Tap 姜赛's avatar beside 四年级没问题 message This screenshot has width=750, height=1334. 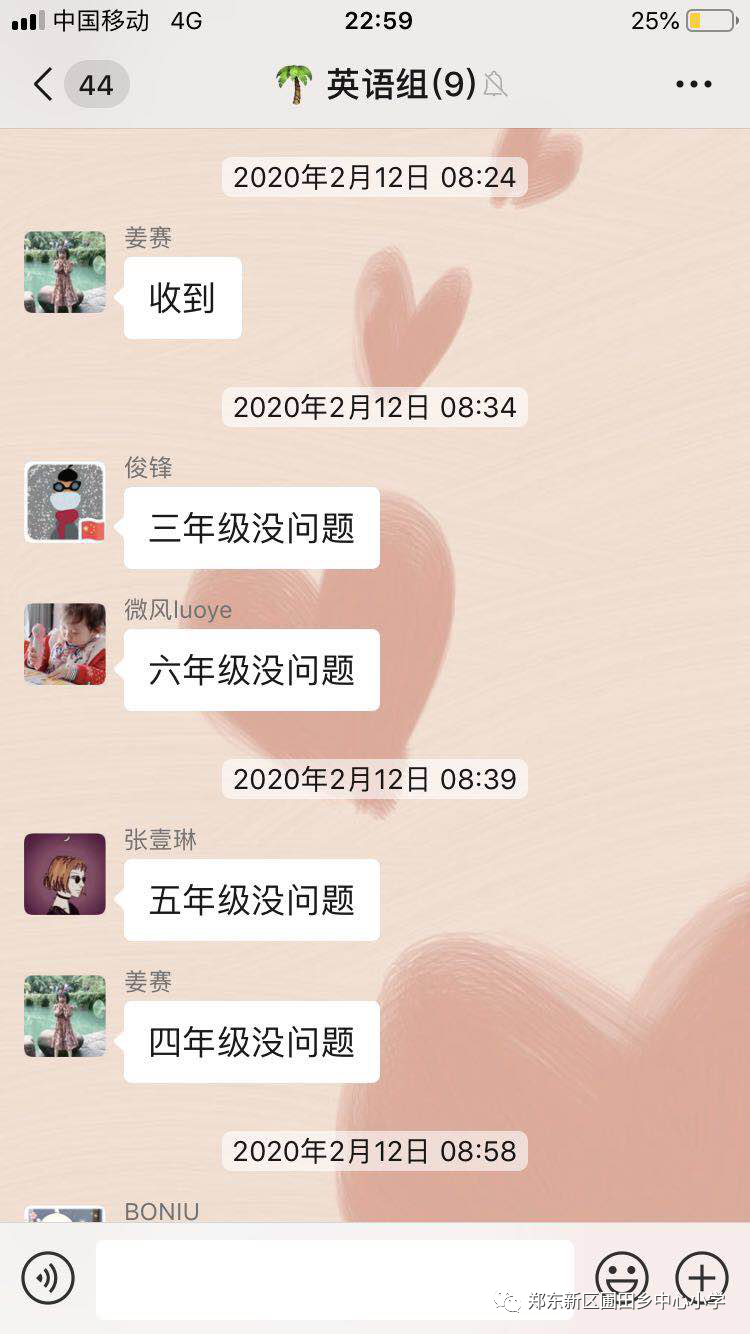click(65, 1016)
